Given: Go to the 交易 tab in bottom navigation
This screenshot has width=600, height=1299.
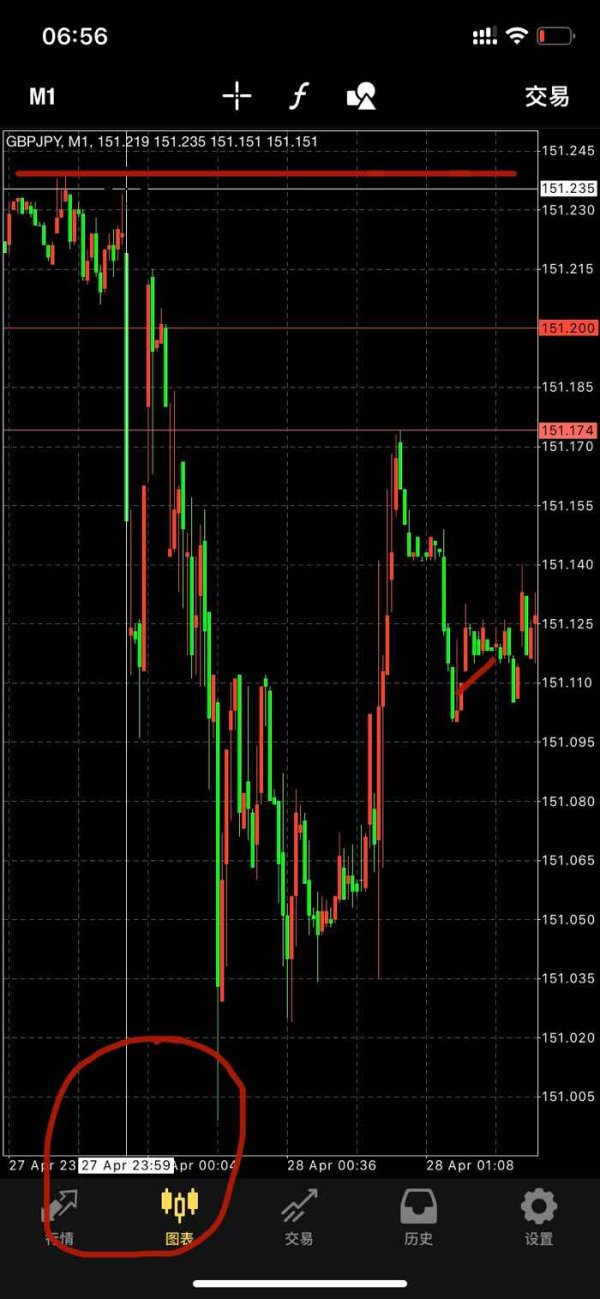Looking at the screenshot, I should (x=299, y=1217).
